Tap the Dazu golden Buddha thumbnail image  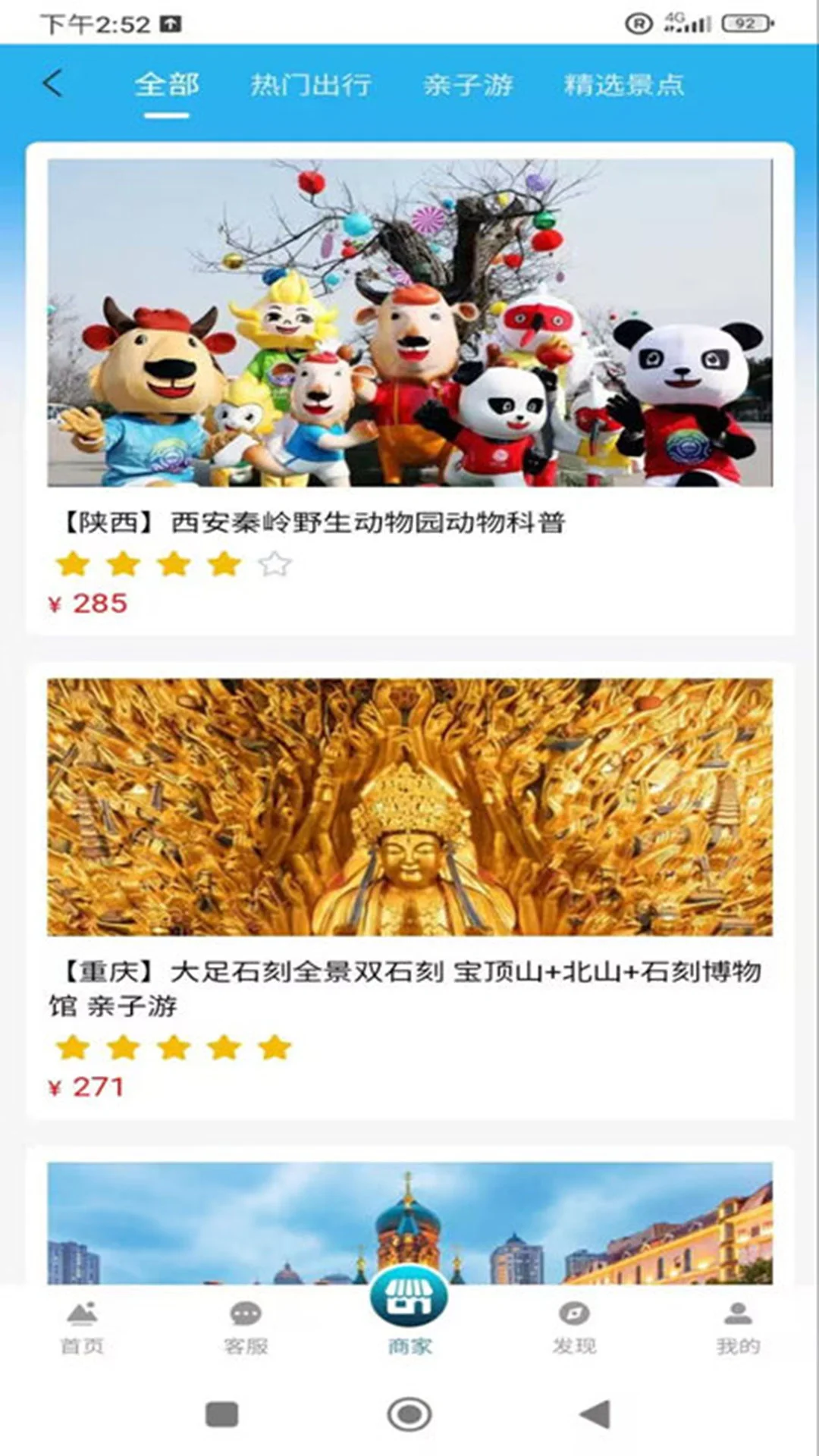(409, 808)
